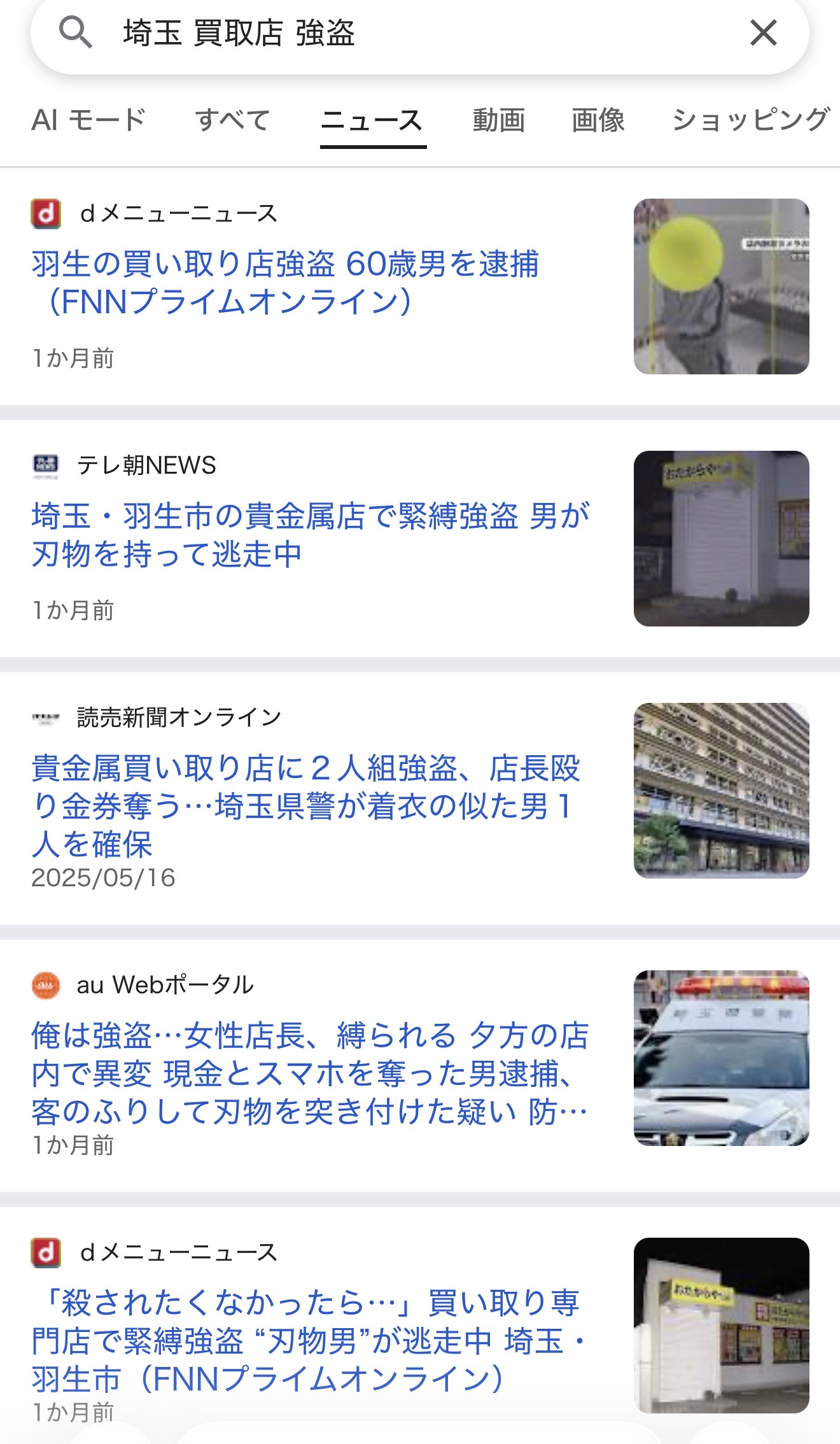Image resolution: width=840 pixels, height=1444 pixels.
Task: Open the police car photo of au Webポータル story
Action: (721, 1058)
